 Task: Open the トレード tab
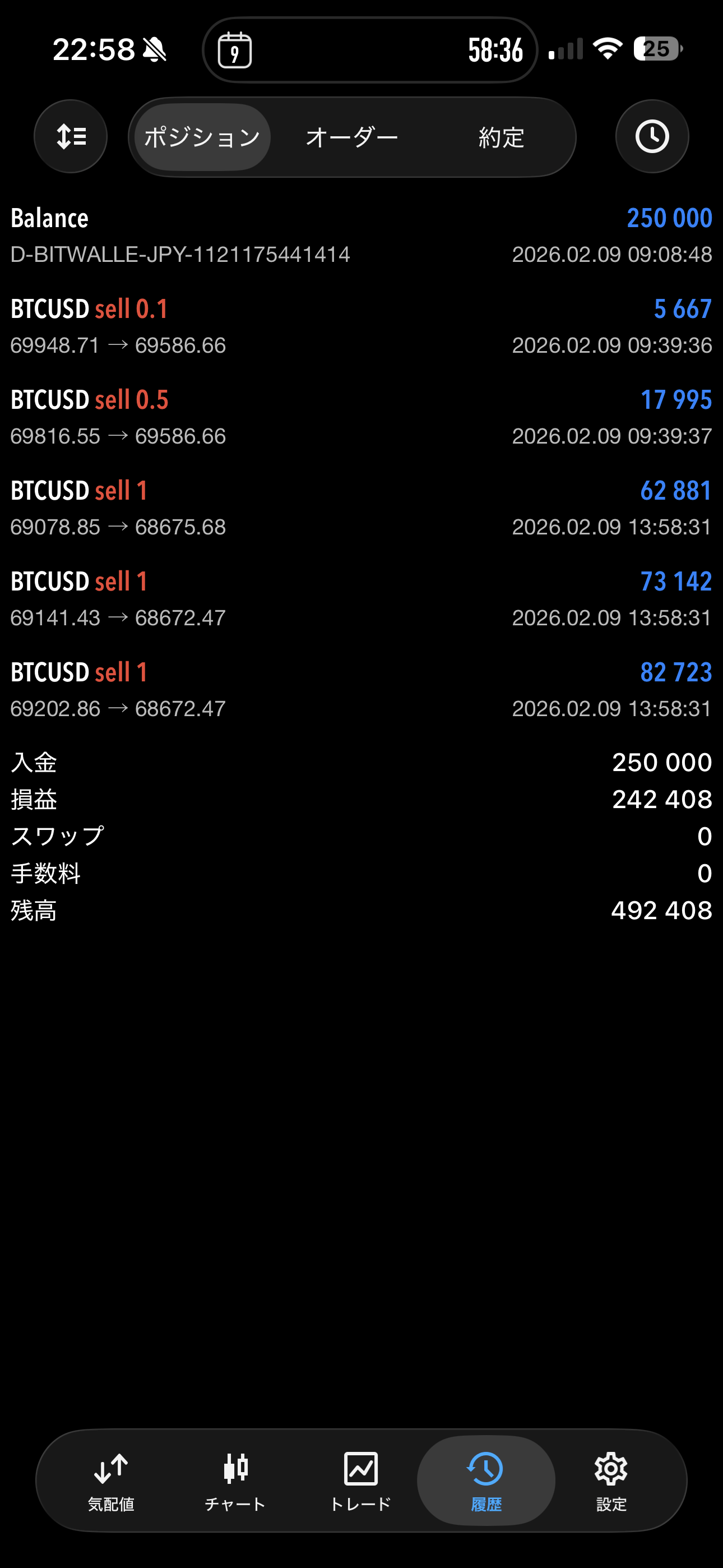[360, 1481]
